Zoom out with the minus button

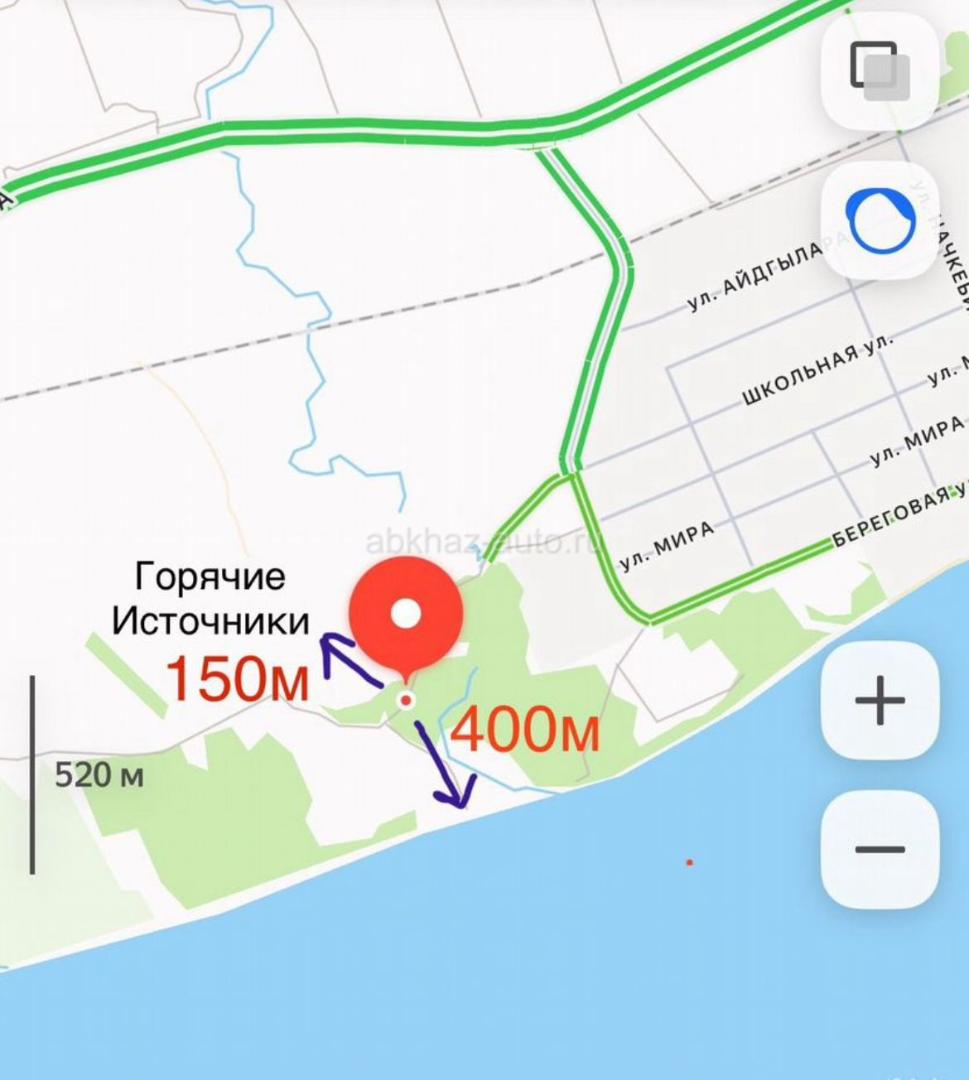click(x=880, y=850)
